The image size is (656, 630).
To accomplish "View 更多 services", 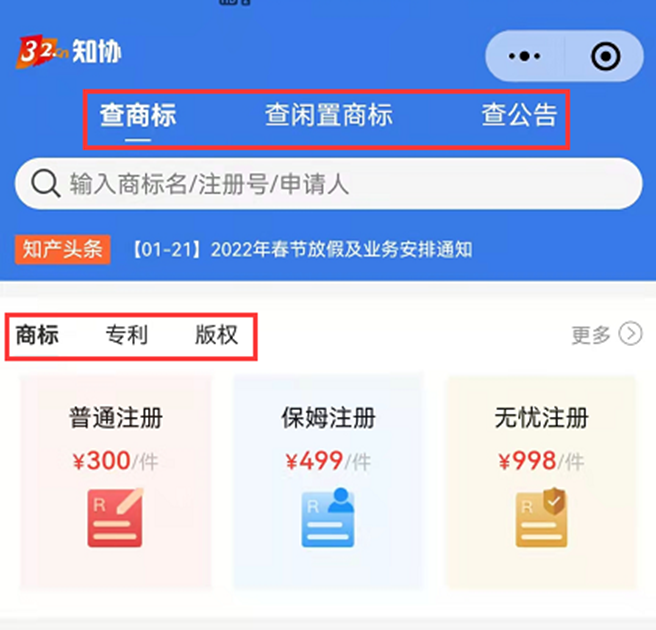I will (606, 334).
